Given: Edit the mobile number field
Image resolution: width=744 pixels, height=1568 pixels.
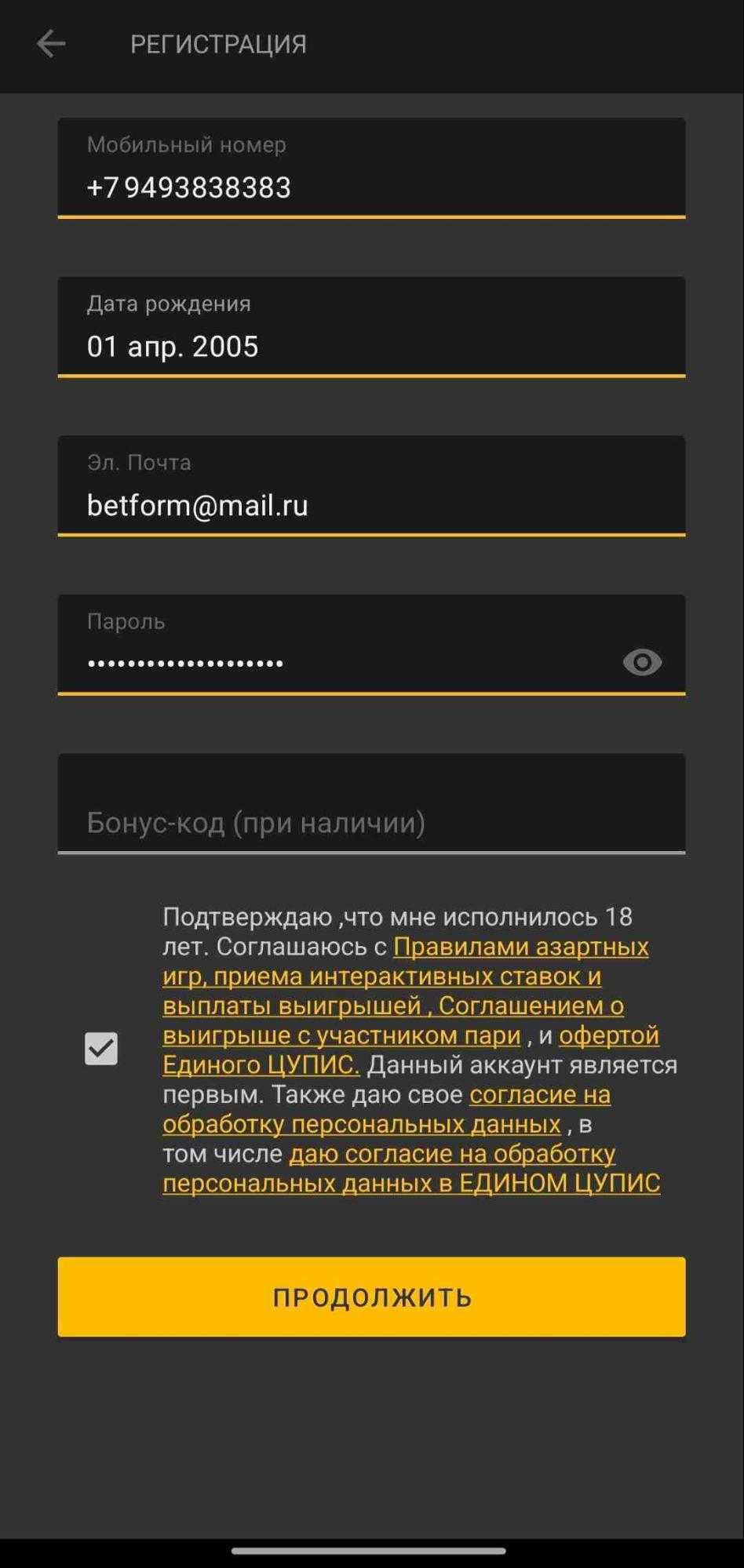Looking at the screenshot, I should 371,168.
